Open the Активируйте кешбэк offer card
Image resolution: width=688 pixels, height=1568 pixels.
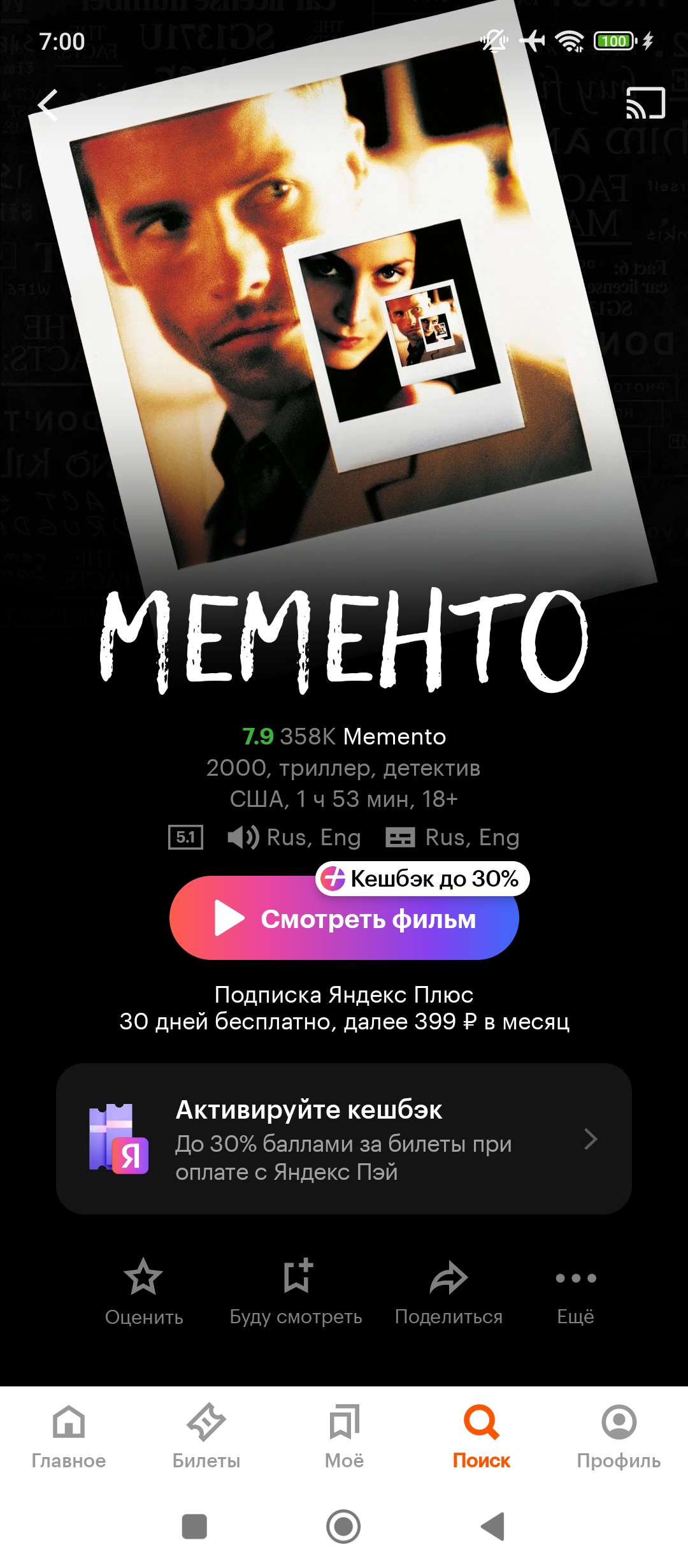344,1138
